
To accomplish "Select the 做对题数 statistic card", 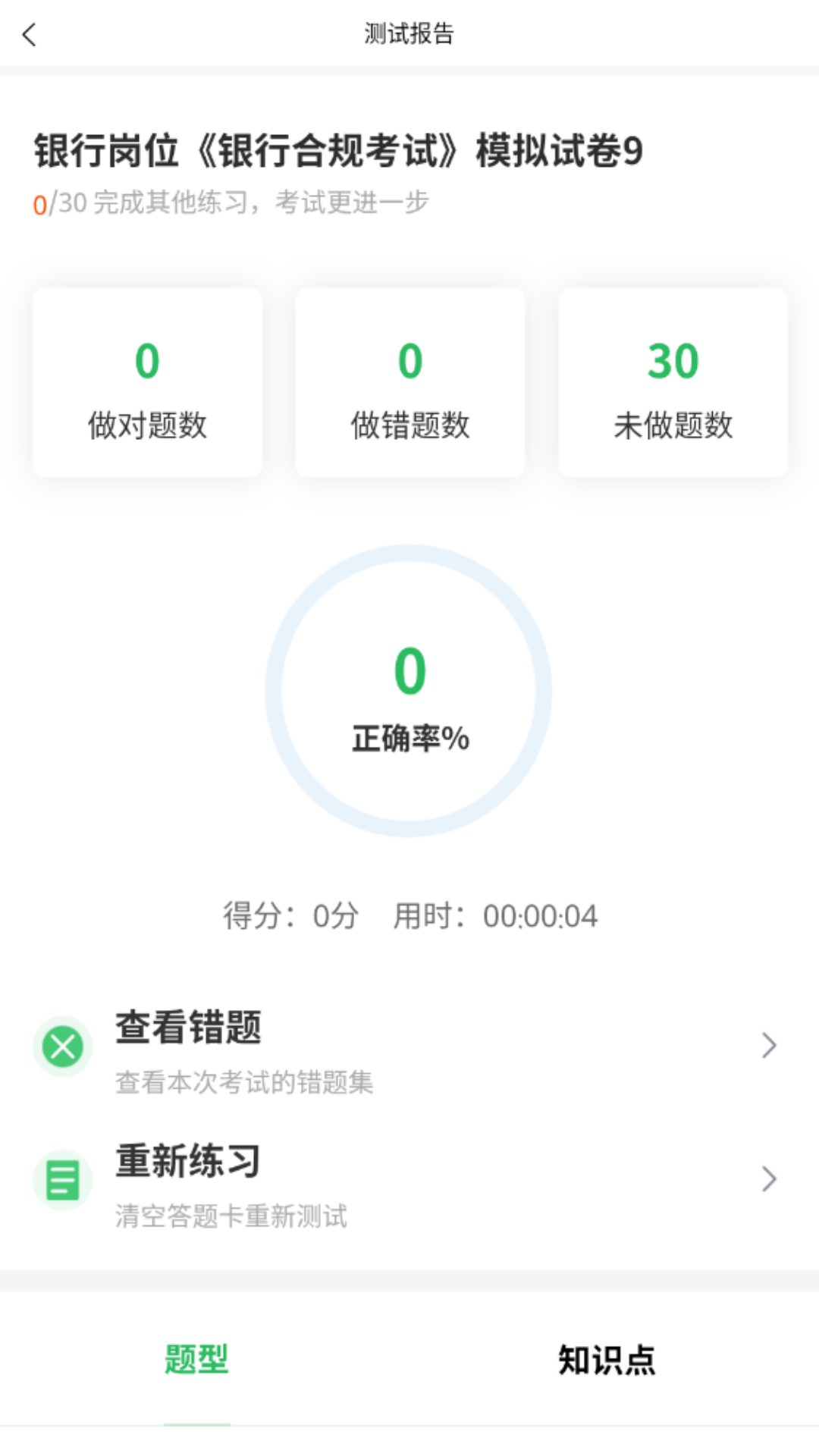I will (147, 381).
